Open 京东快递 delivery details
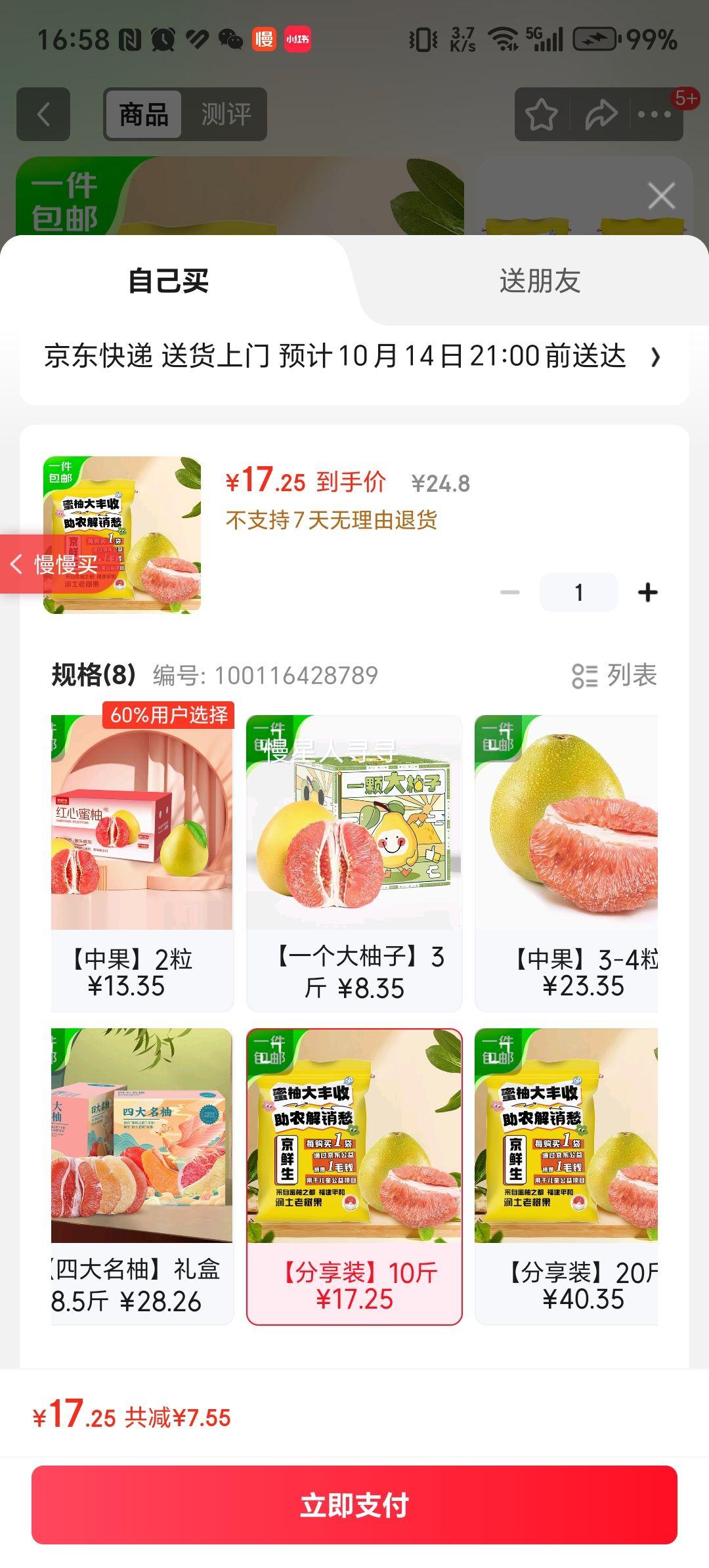Viewport: 709px width, 1568px height. pyautogui.click(x=354, y=357)
